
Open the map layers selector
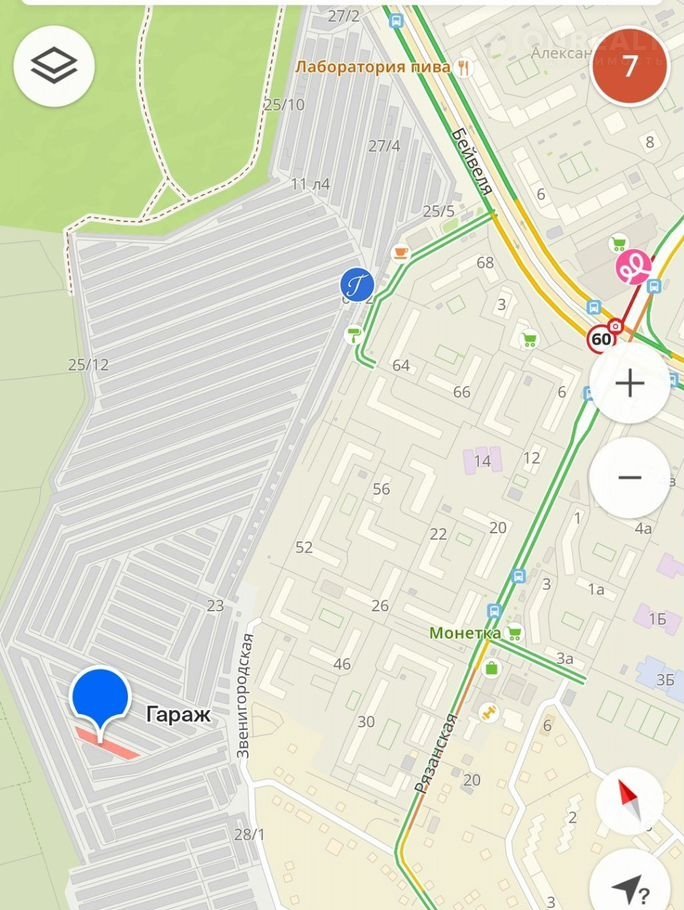click(54, 66)
